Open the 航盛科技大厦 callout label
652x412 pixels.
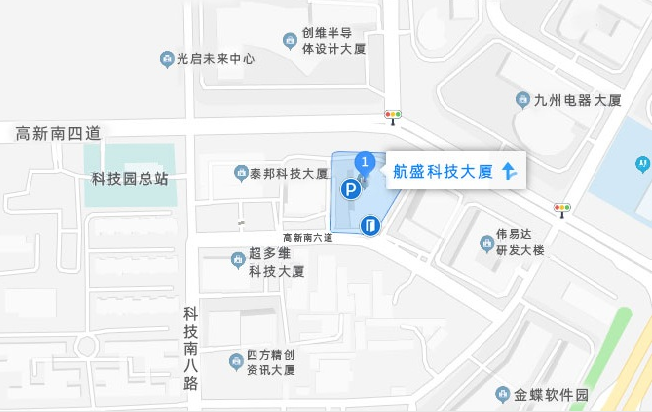[442, 171]
